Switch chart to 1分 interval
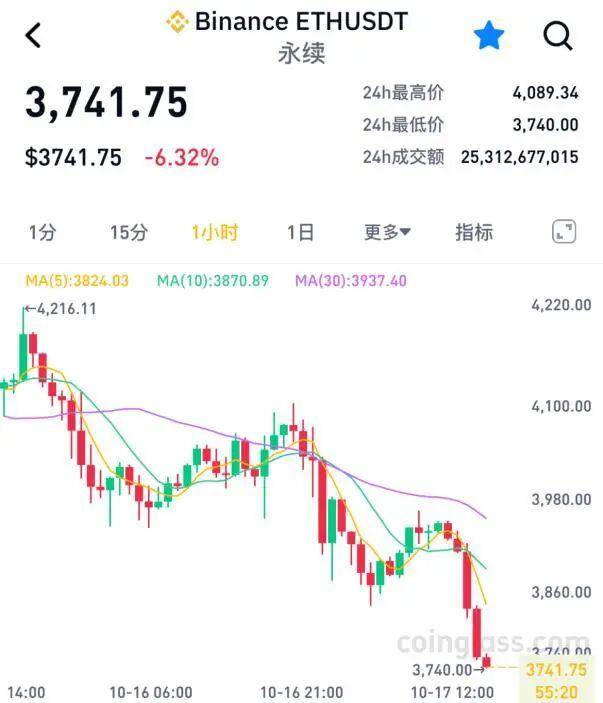This screenshot has width=603, height=703. (42, 233)
